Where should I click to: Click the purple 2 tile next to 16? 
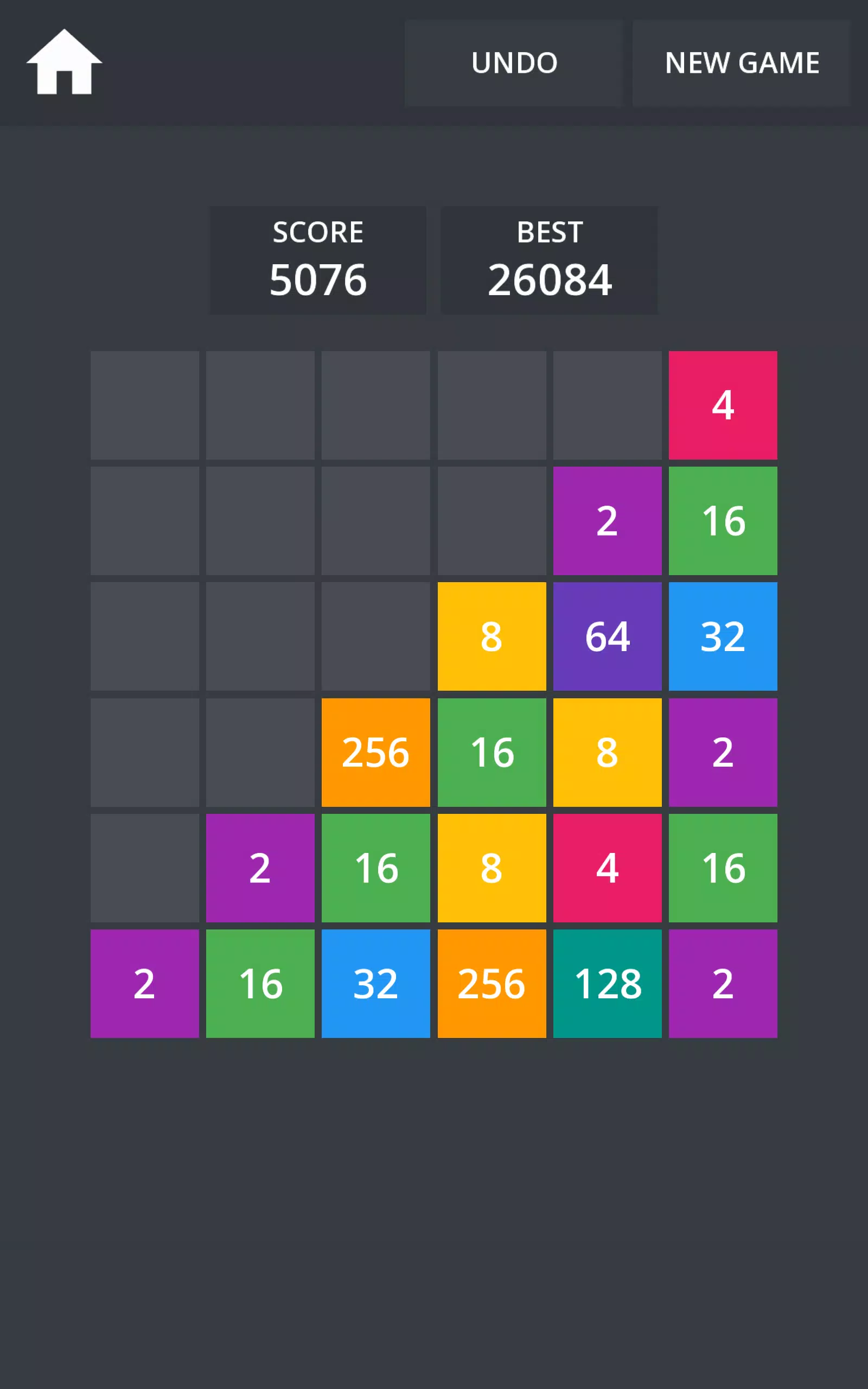[607, 521]
